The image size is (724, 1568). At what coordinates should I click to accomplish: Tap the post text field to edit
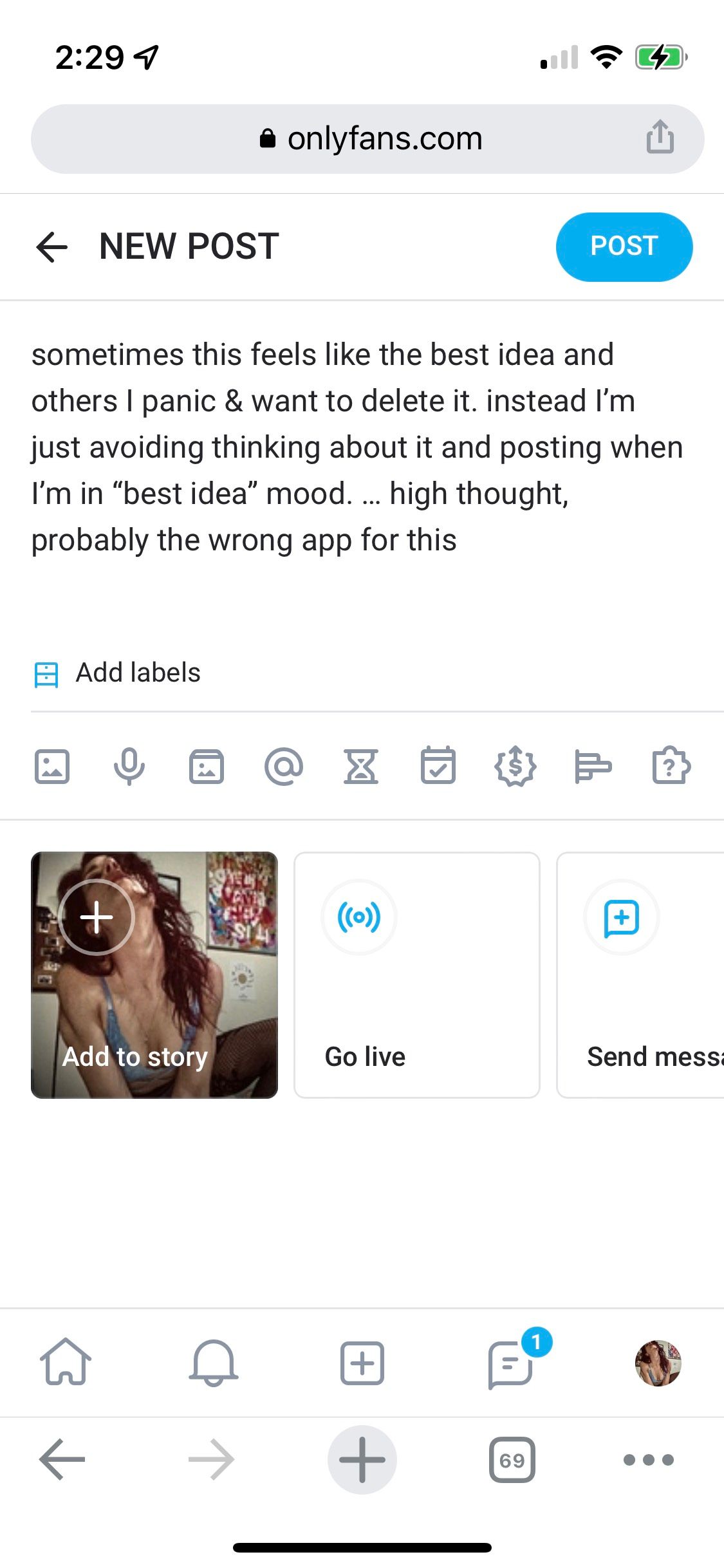[357, 447]
